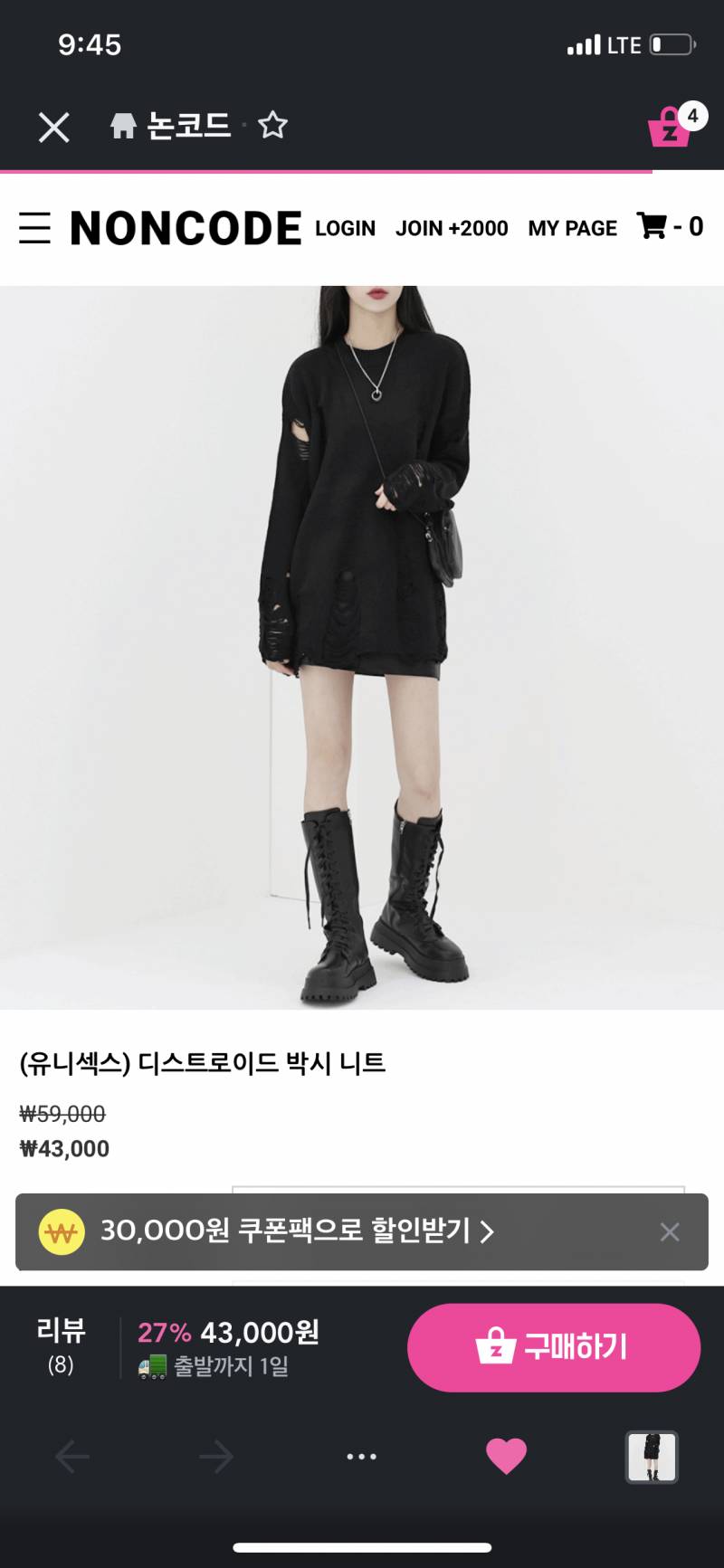Open JOIN +2000 signup page
Image resolution: width=724 pixels, height=1568 pixels.
click(452, 227)
